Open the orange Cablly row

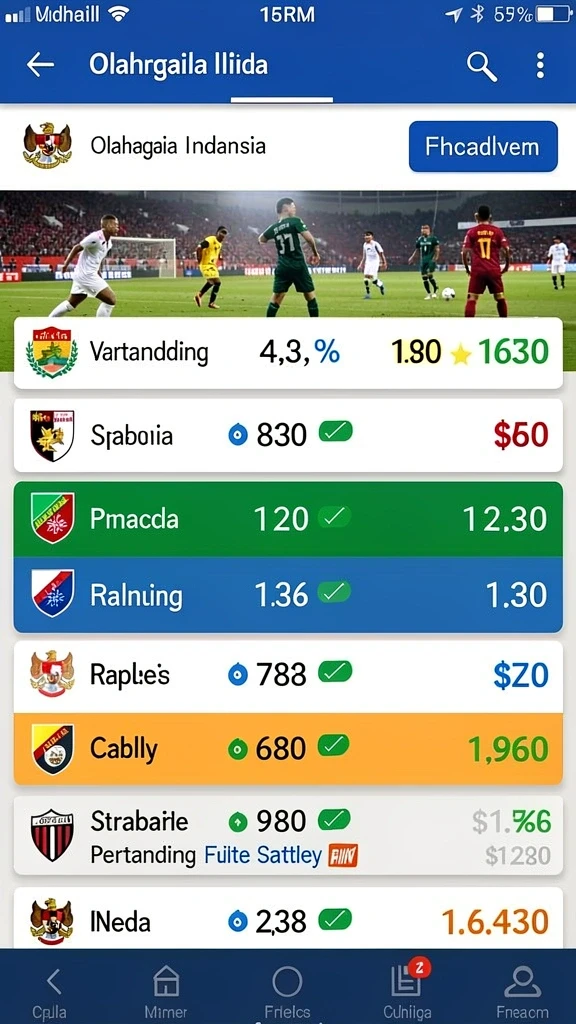288,748
